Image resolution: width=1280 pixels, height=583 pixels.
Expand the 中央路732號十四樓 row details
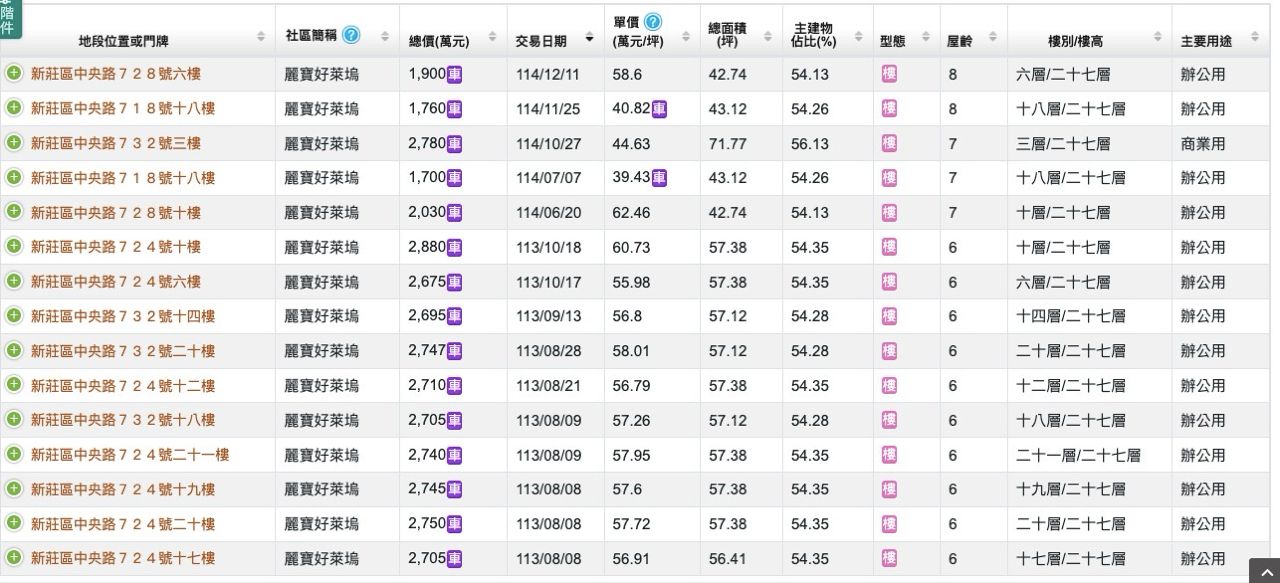(x=13, y=316)
